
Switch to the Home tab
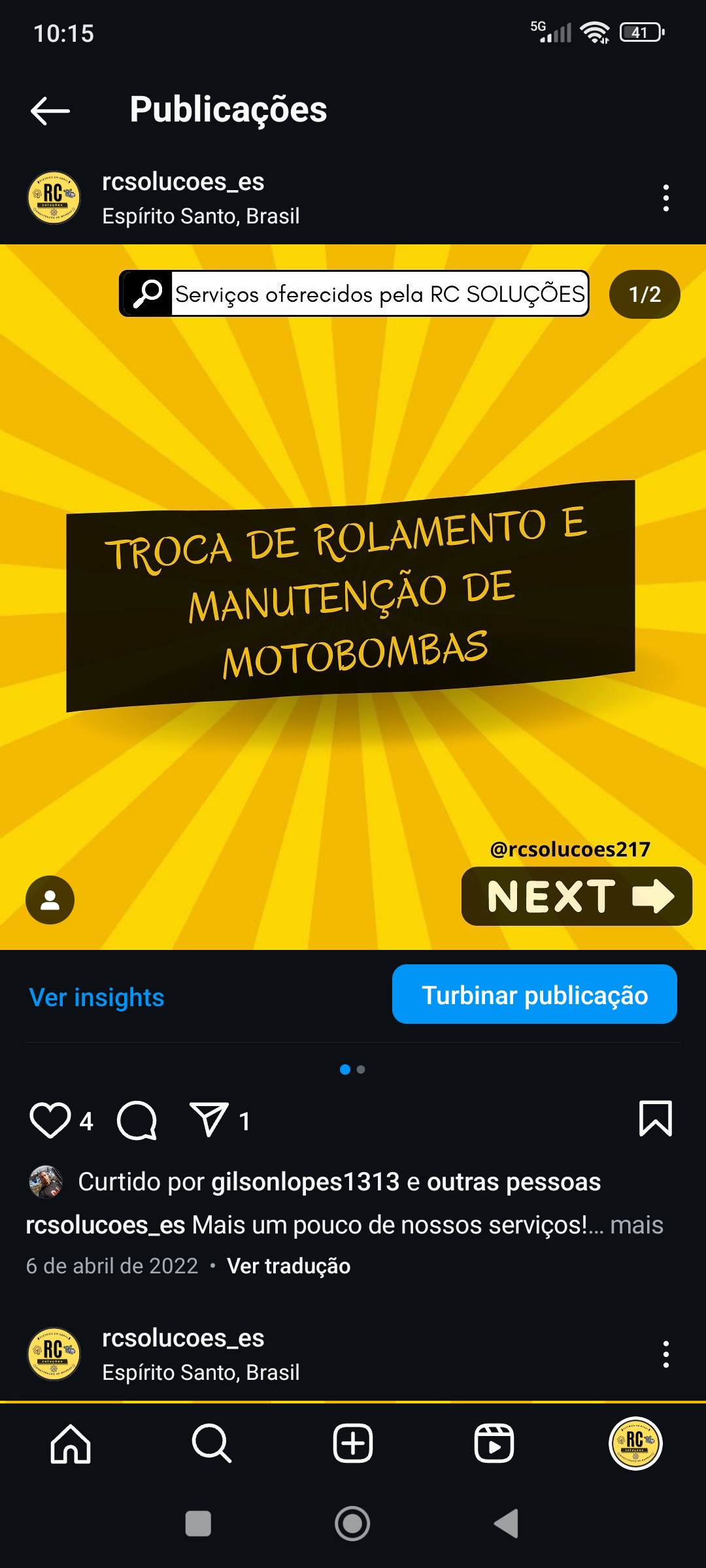pos(71,1444)
